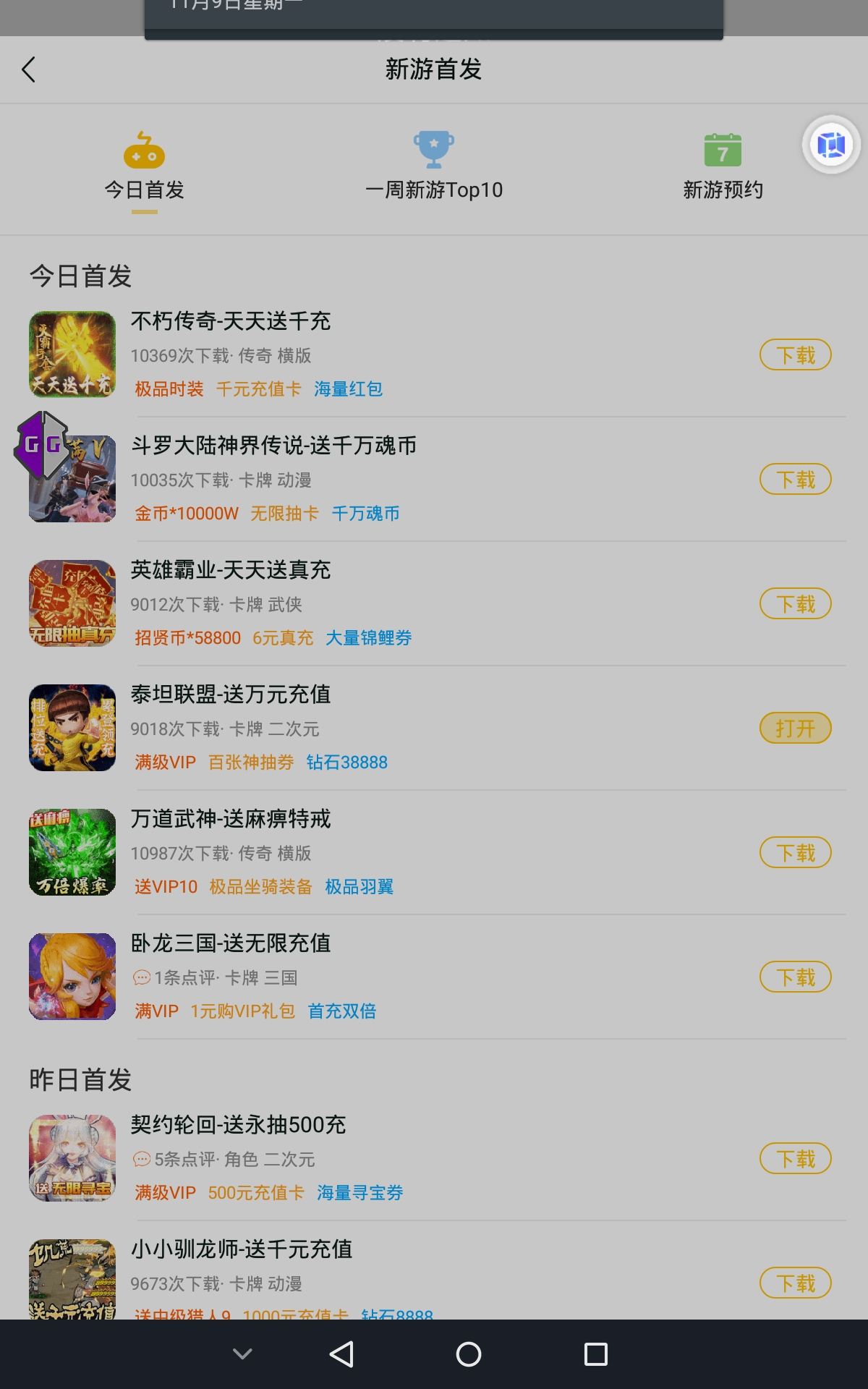Download 卧龙三国-送无限充值

tap(795, 977)
